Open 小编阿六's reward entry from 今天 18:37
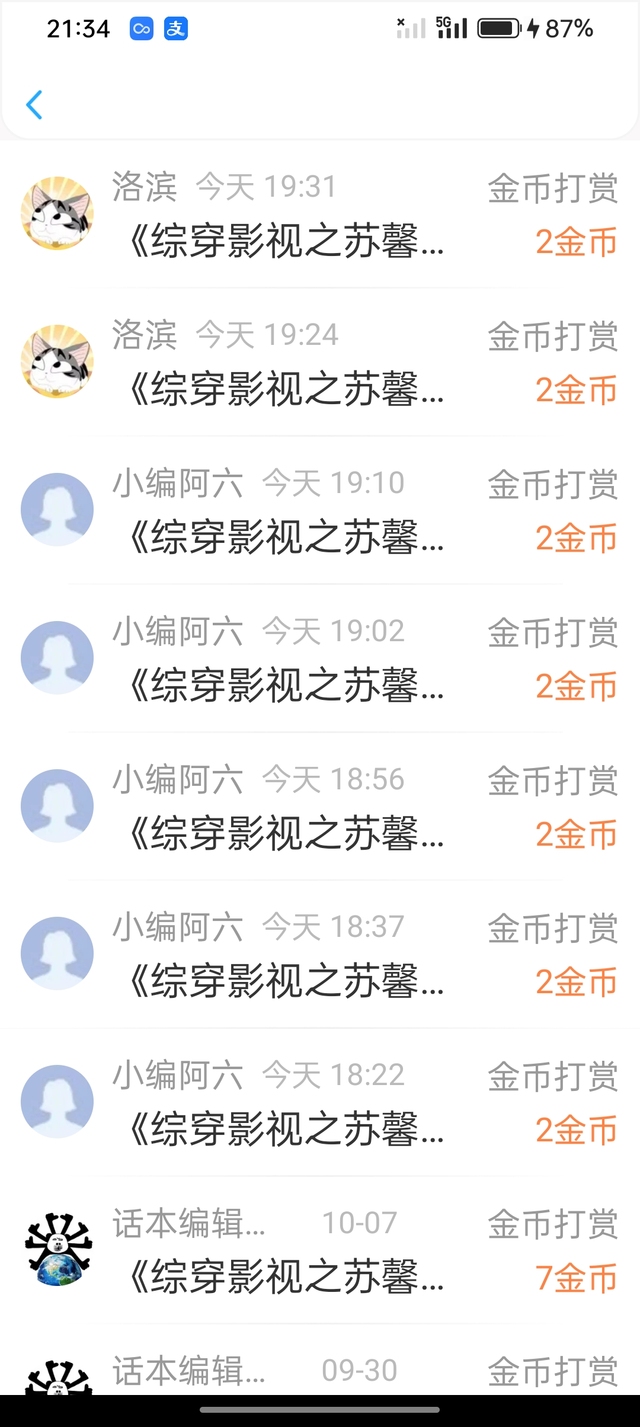Image resolution: width=640 pixels, height=1427 pixels. [x=320, y=954]
